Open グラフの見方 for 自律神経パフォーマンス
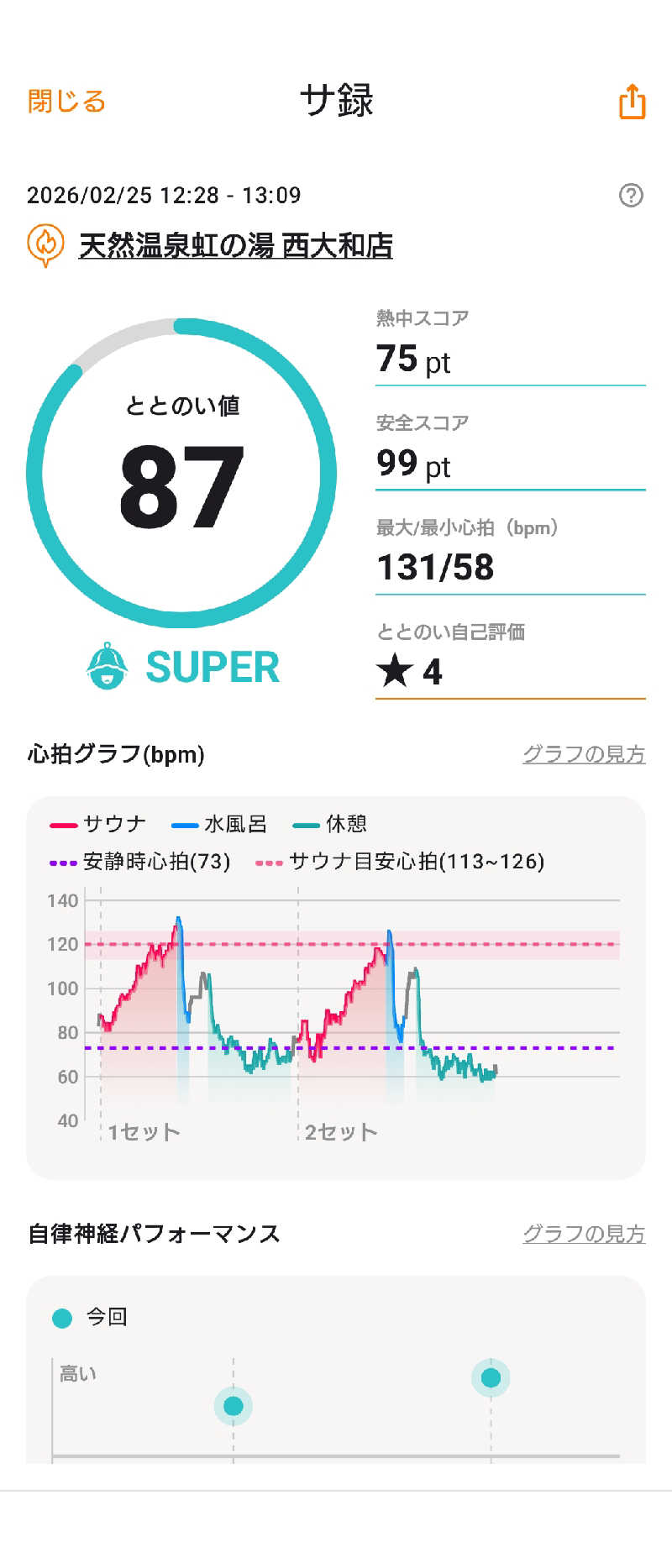672x1568 pixels. tap(584, 1234)
